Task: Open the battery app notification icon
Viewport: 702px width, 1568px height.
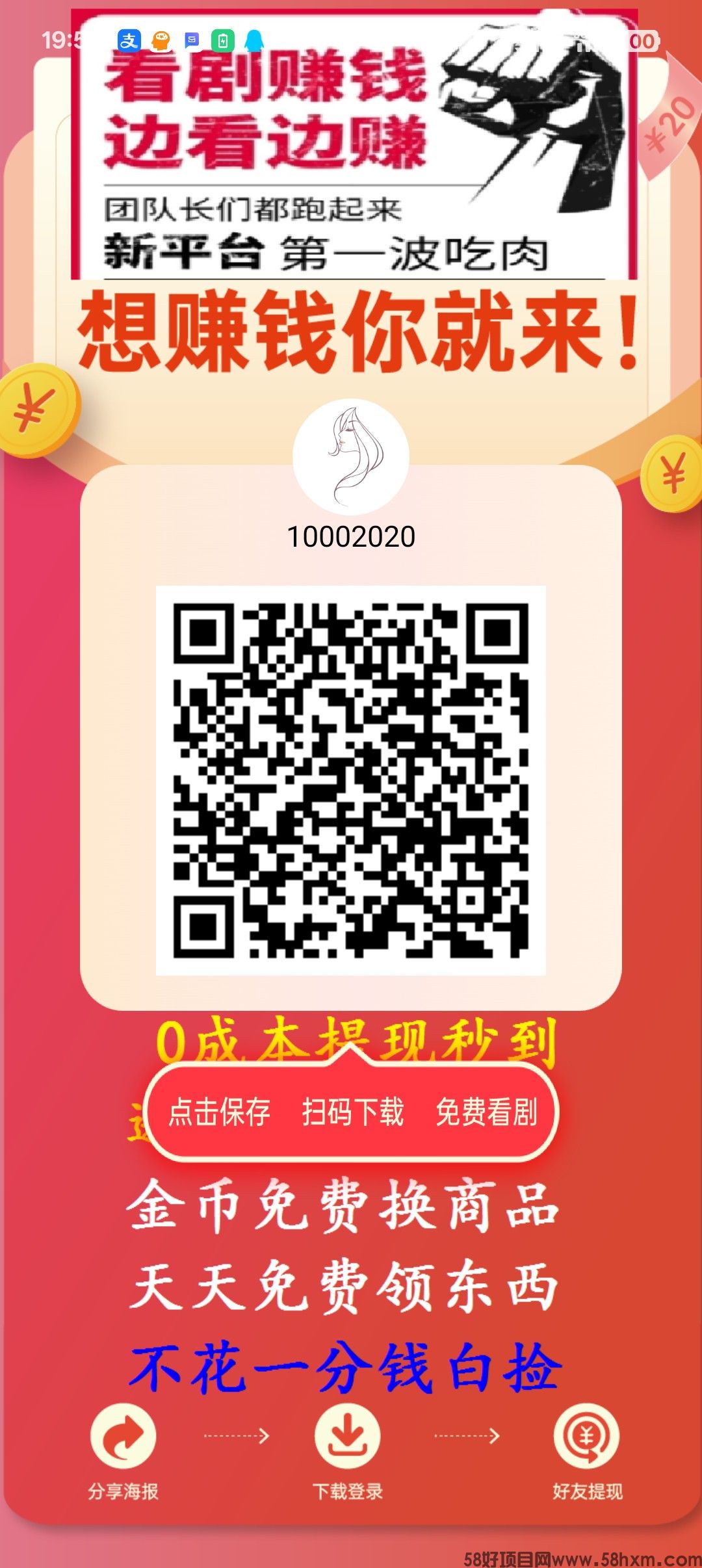Action: tap(223, 39)
